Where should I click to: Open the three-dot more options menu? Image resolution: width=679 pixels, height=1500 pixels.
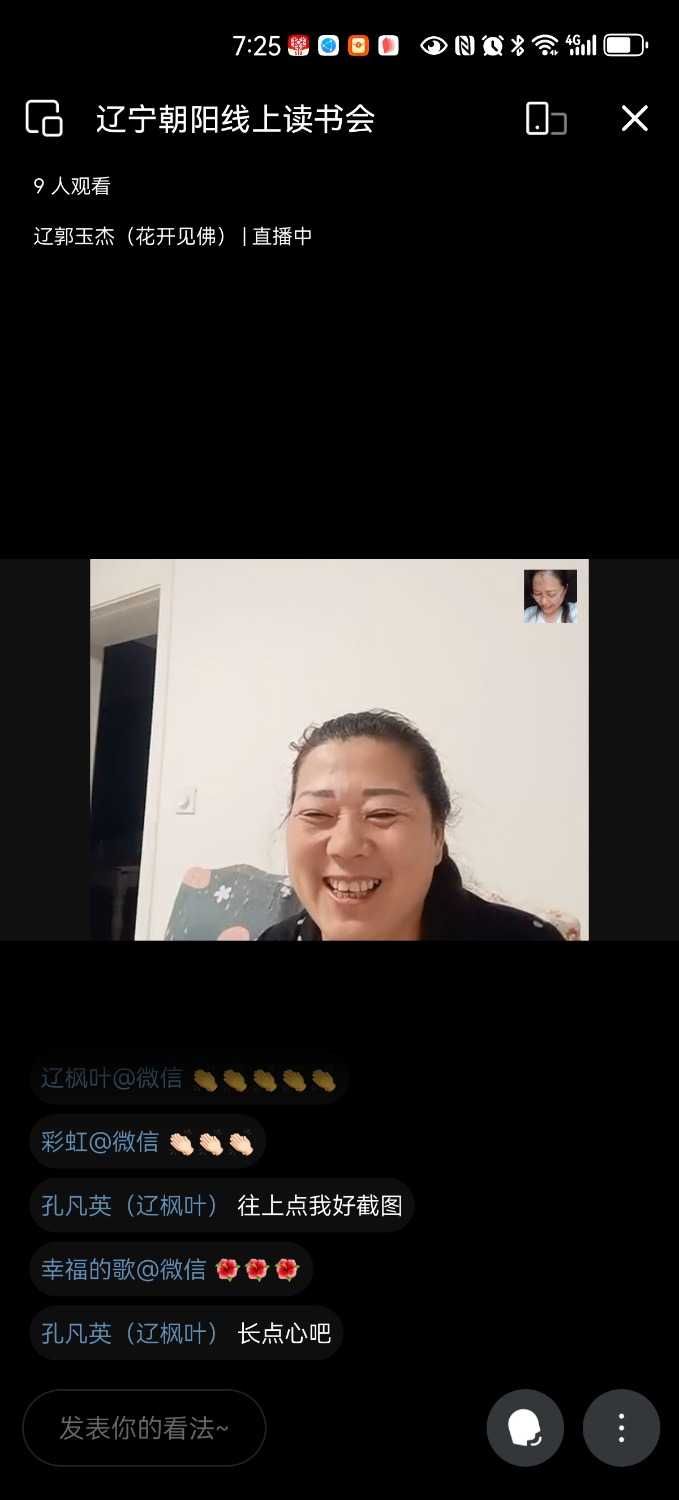click(621, 1428)
